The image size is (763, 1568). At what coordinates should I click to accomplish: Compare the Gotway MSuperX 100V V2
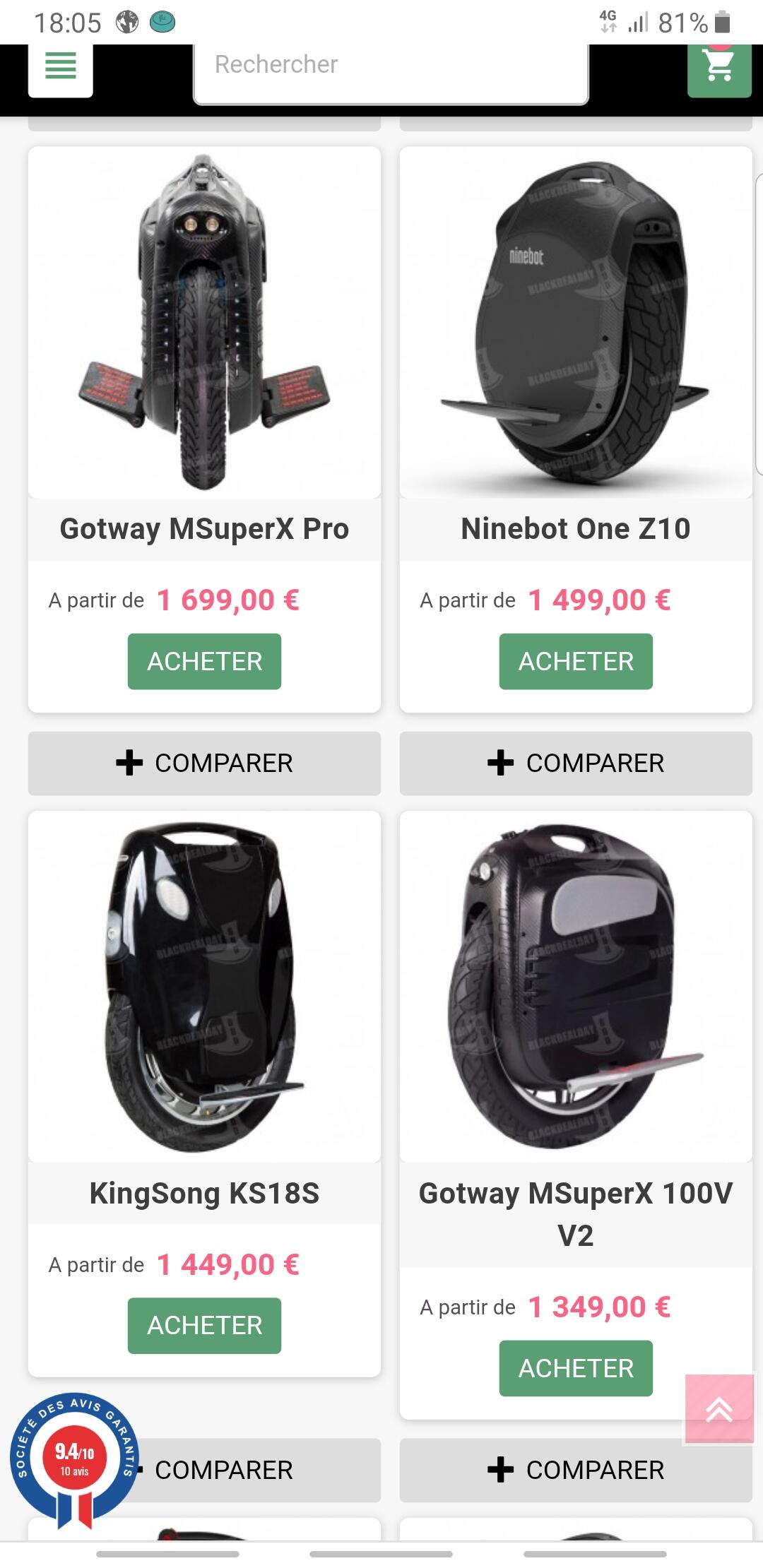pyautogui.click(x=576, y=1470)
